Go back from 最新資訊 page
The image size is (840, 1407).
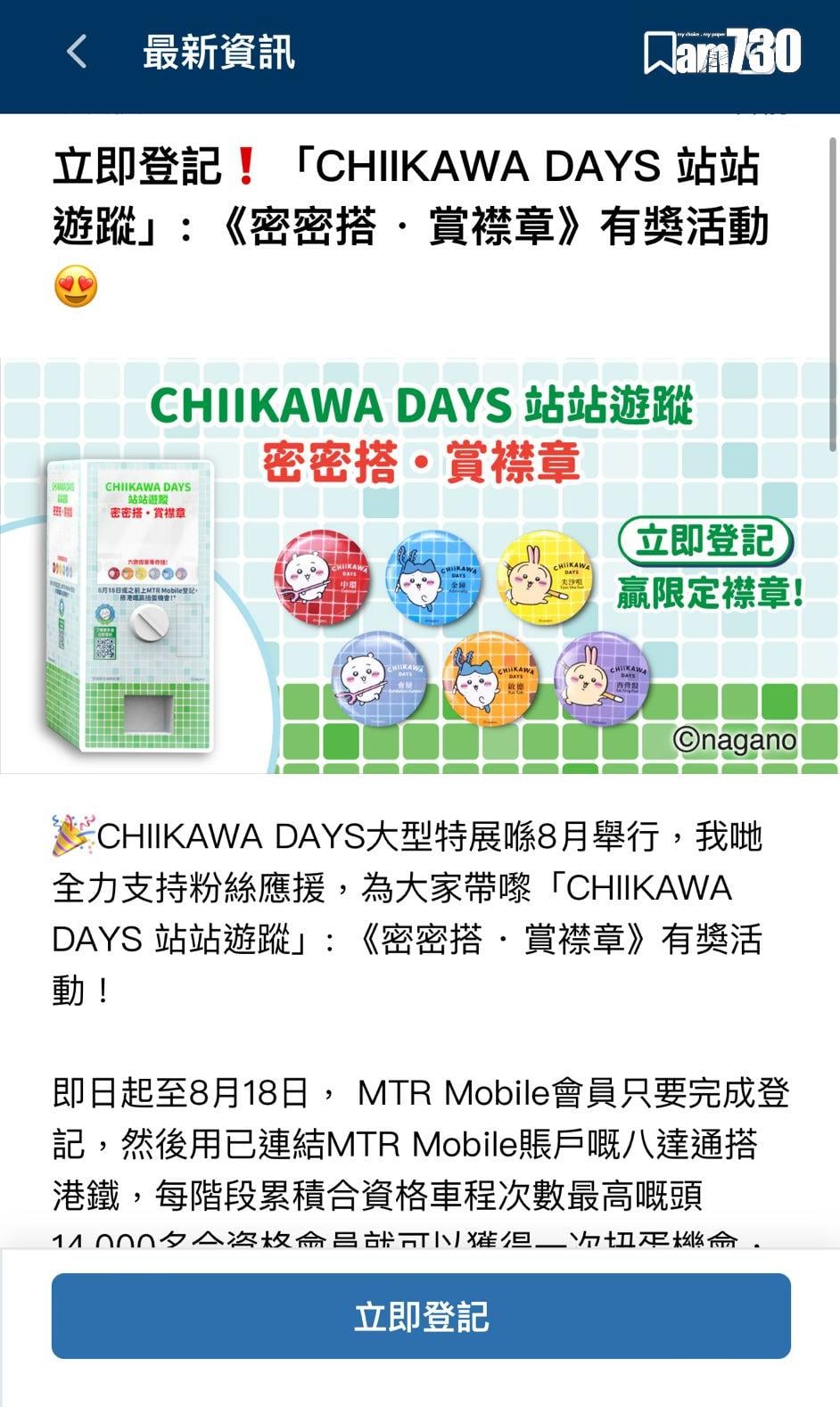click(x=78, y=53)
